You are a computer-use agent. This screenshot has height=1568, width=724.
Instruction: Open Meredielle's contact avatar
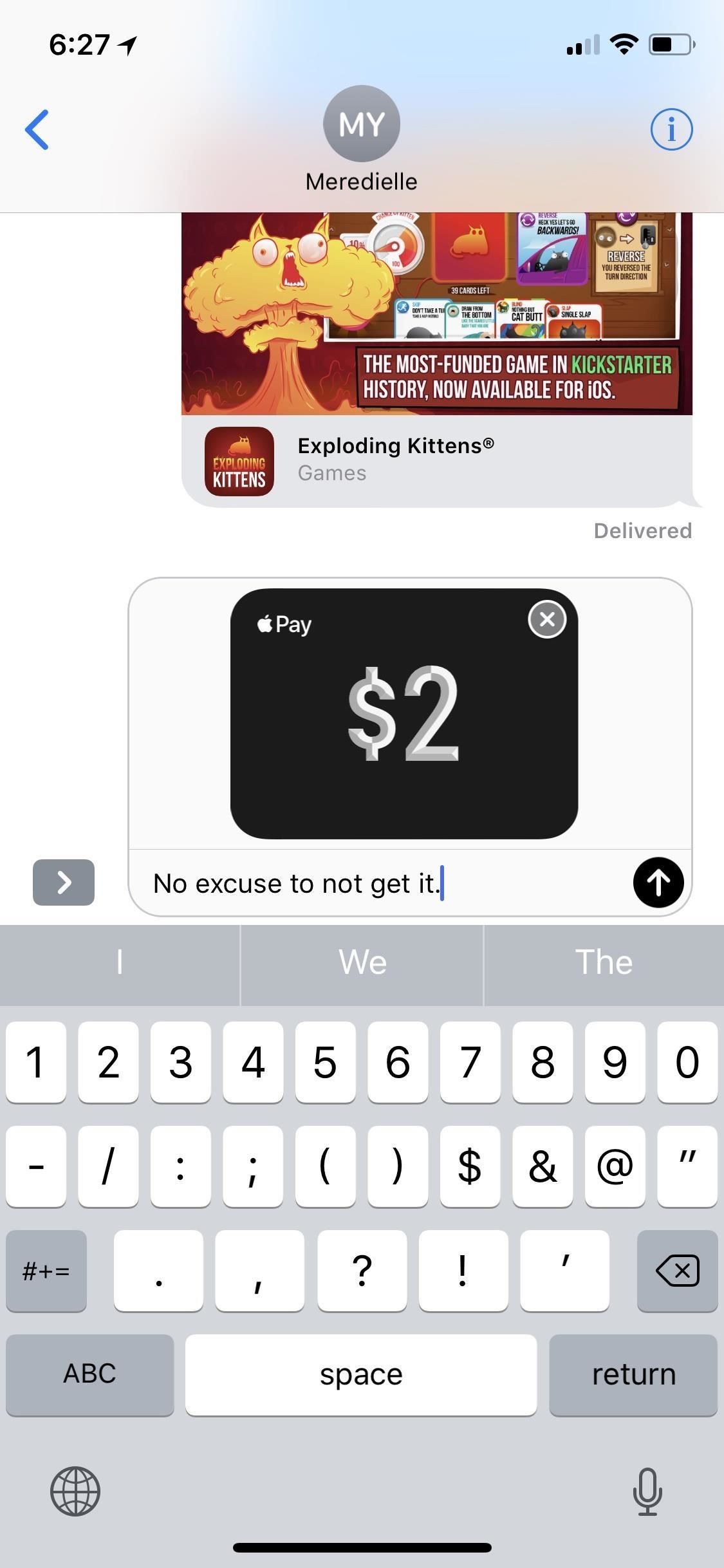362,124
